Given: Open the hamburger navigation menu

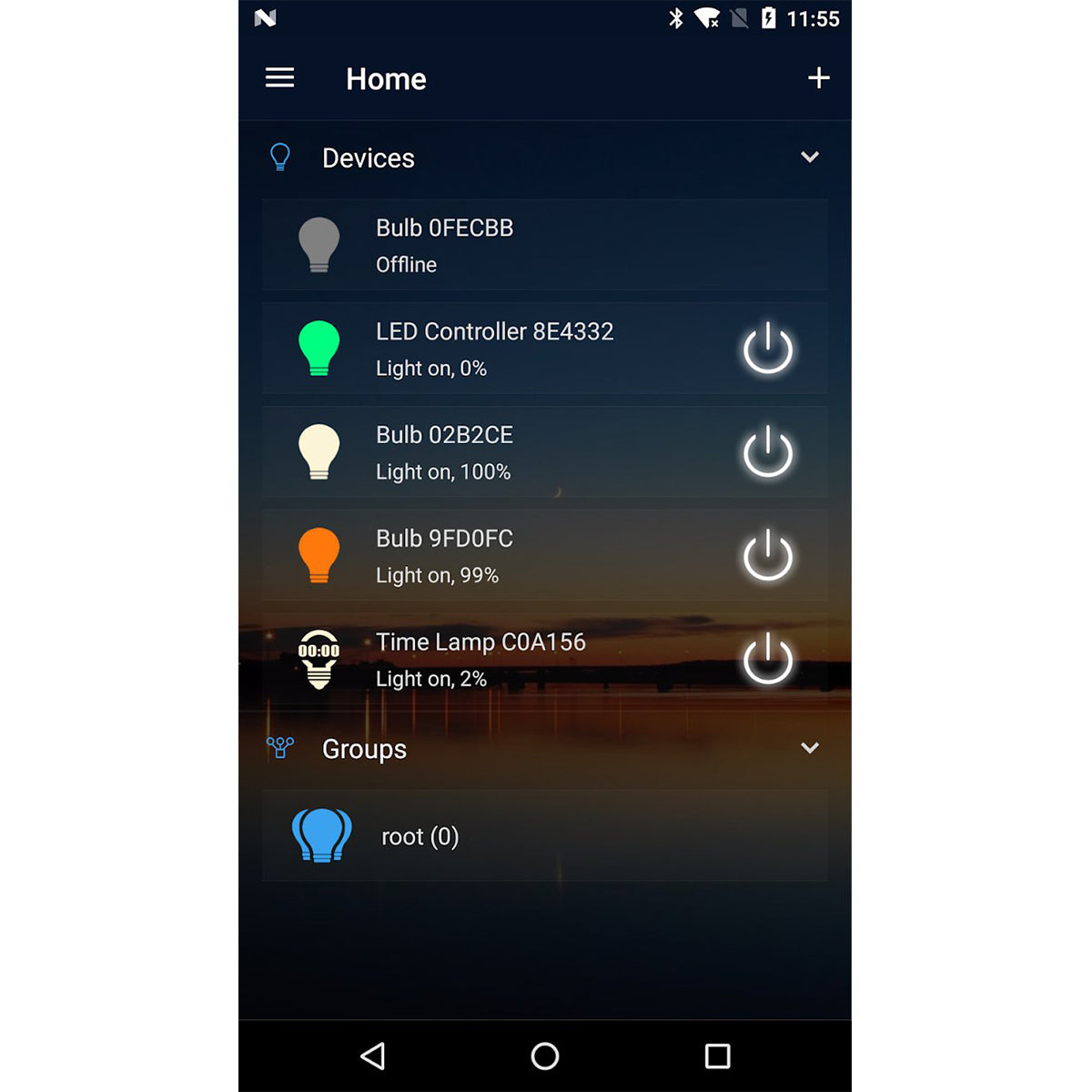Looking at the screenshot, I should 279,78.
